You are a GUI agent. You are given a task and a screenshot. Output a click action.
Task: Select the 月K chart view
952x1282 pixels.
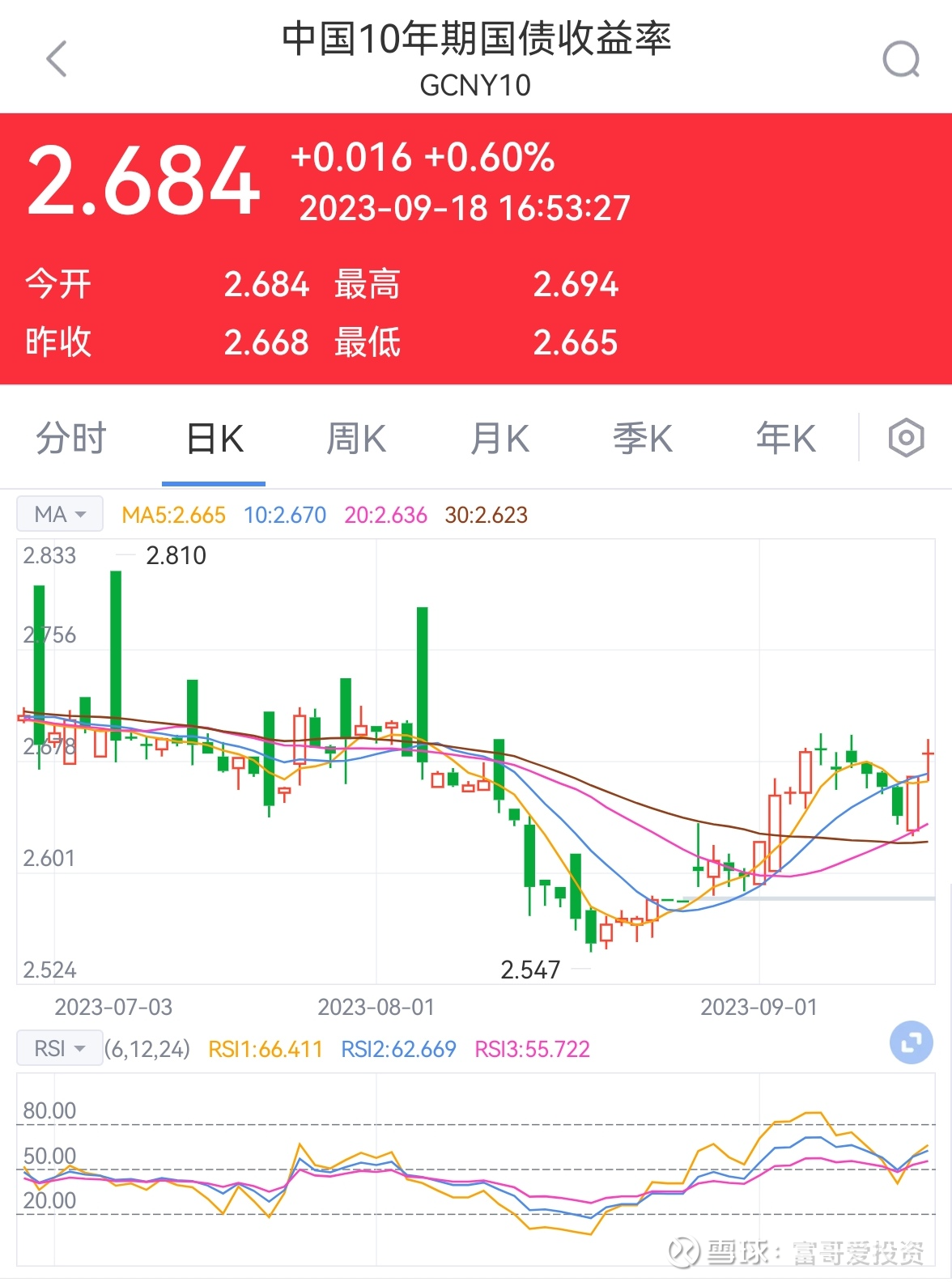pos(498,437)
